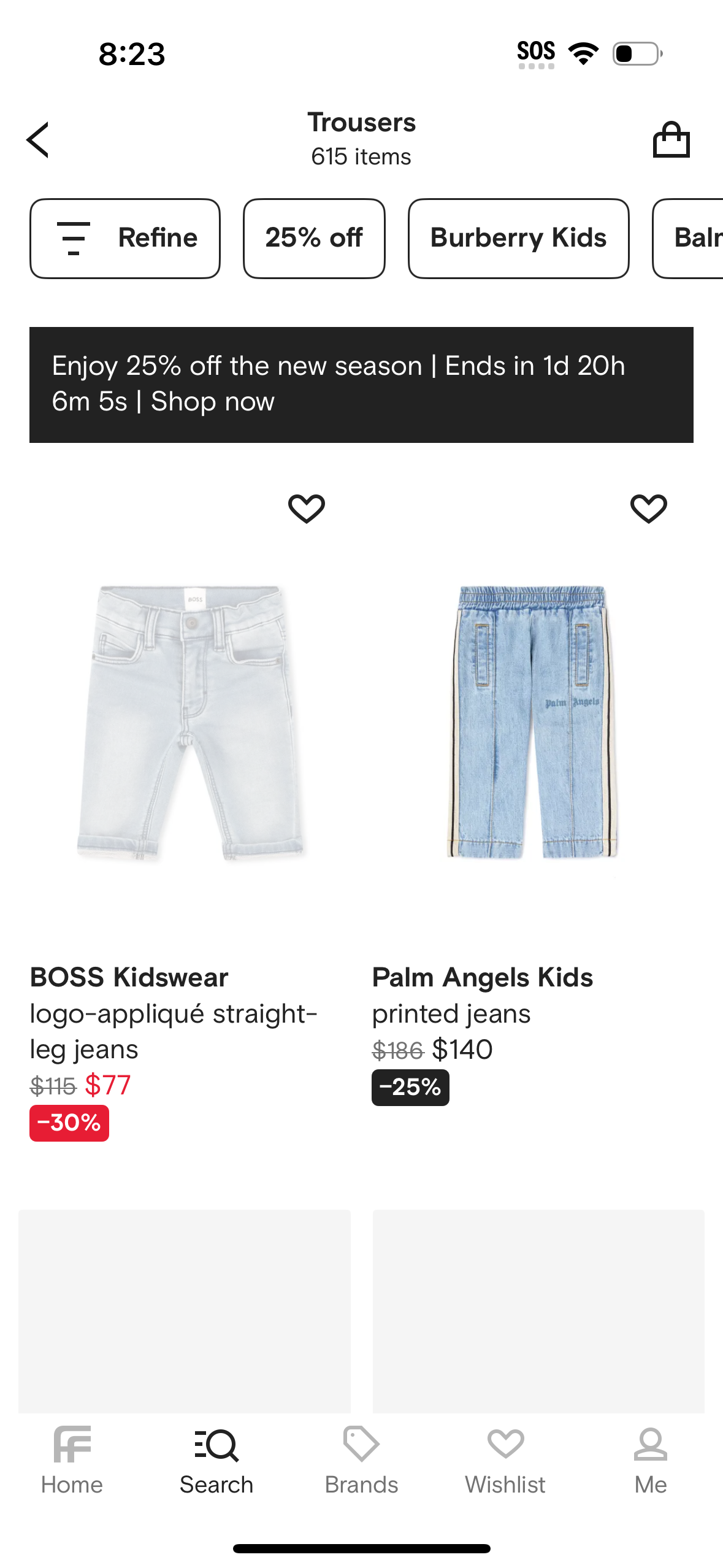Switch to the Search tab
The width and height of the screenshot is (723, 1568).
(x=216, y=1461)
